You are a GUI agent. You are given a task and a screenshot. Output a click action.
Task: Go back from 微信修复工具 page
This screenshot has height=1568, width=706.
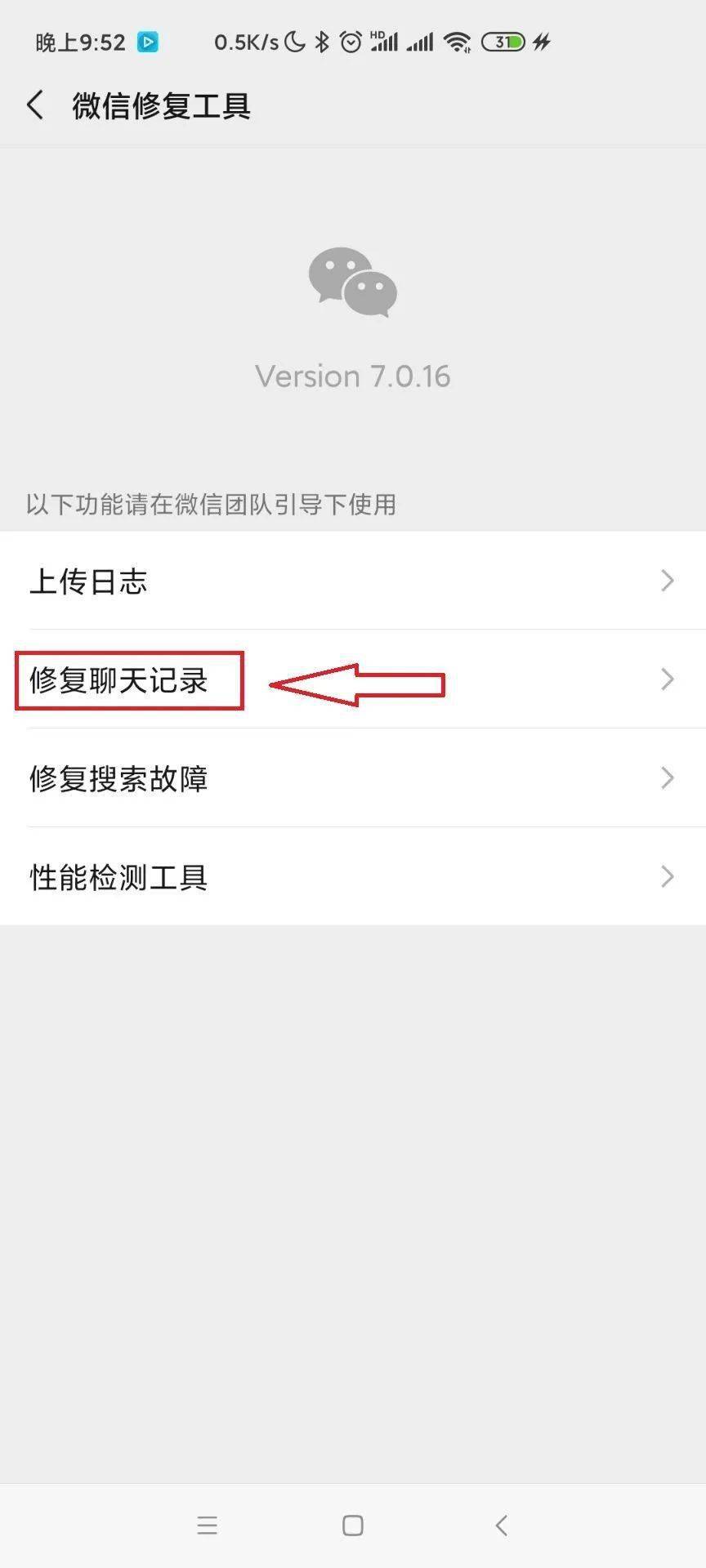[35, 105]
